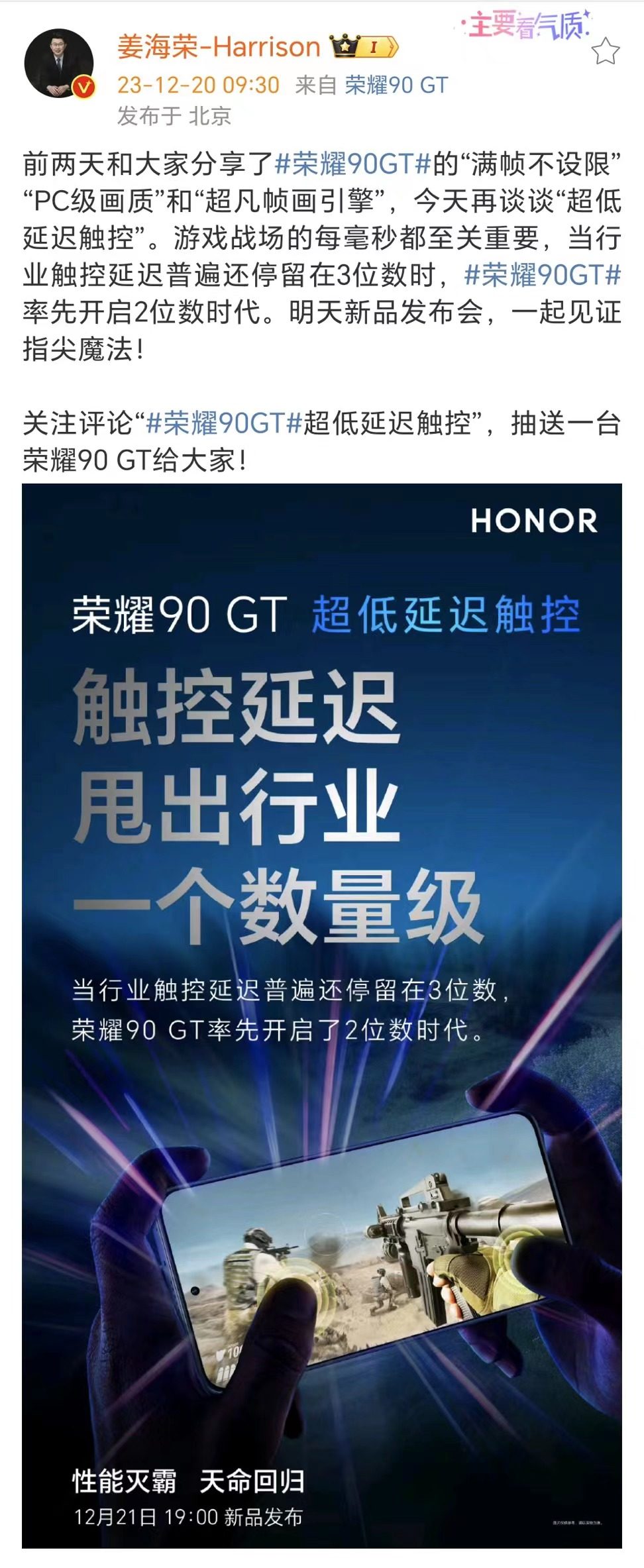Open the 荣耀90 GT device source link
644x1568 pixels.
[397, 85]
